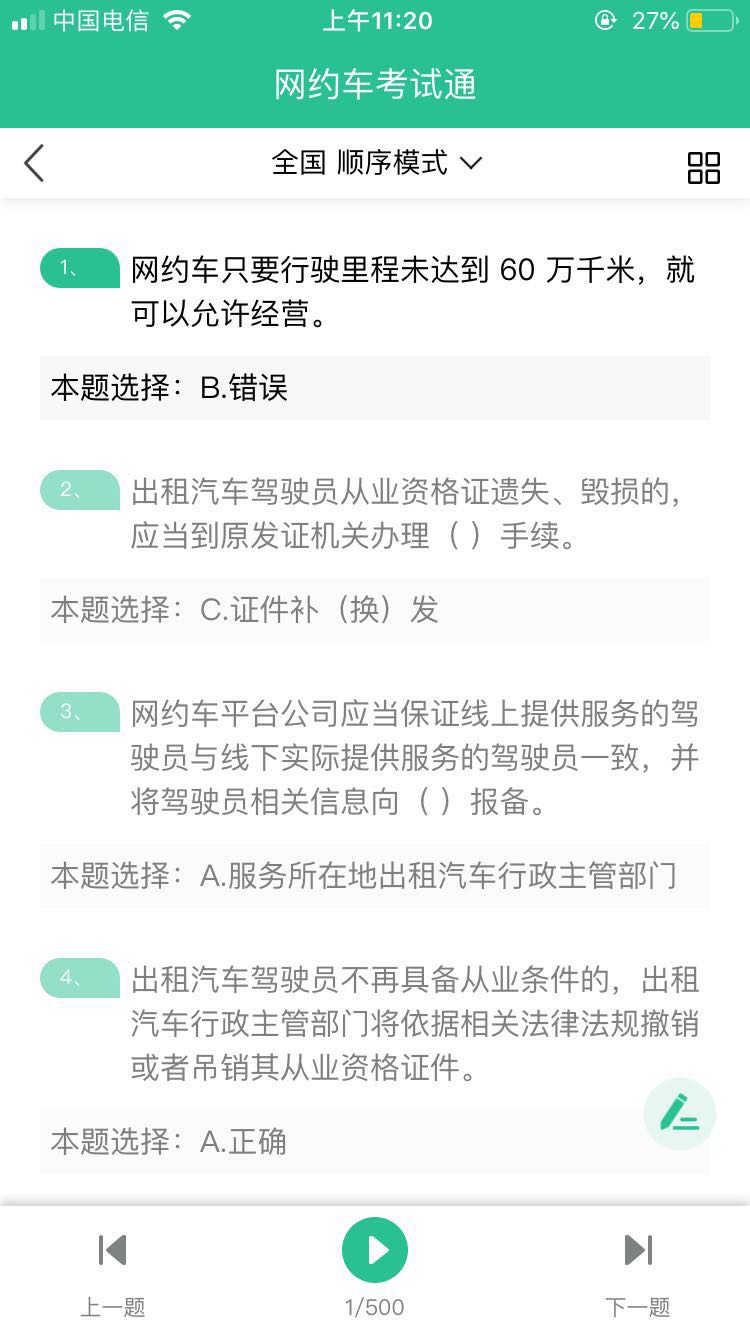Tap the green edit pencil floating button
The height and width of the screenshot is (1334, 750).
(679, 1113)
